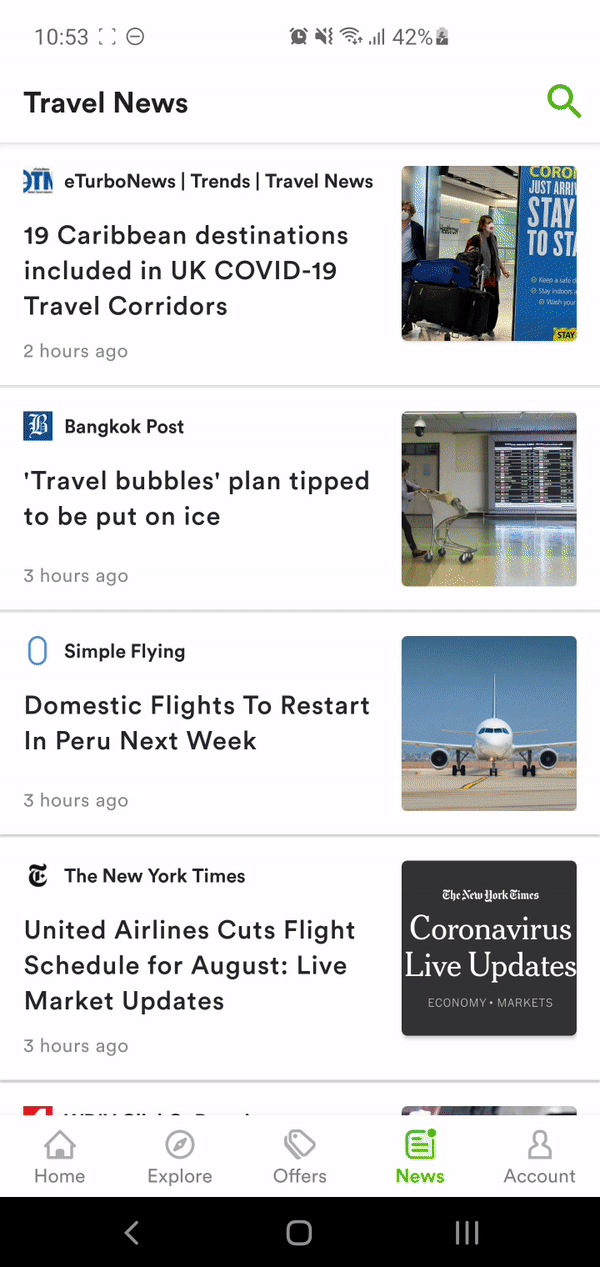
Task: Read the 'Travel bubbles' Bangkok Post story
Action: (x=197, y=498)
